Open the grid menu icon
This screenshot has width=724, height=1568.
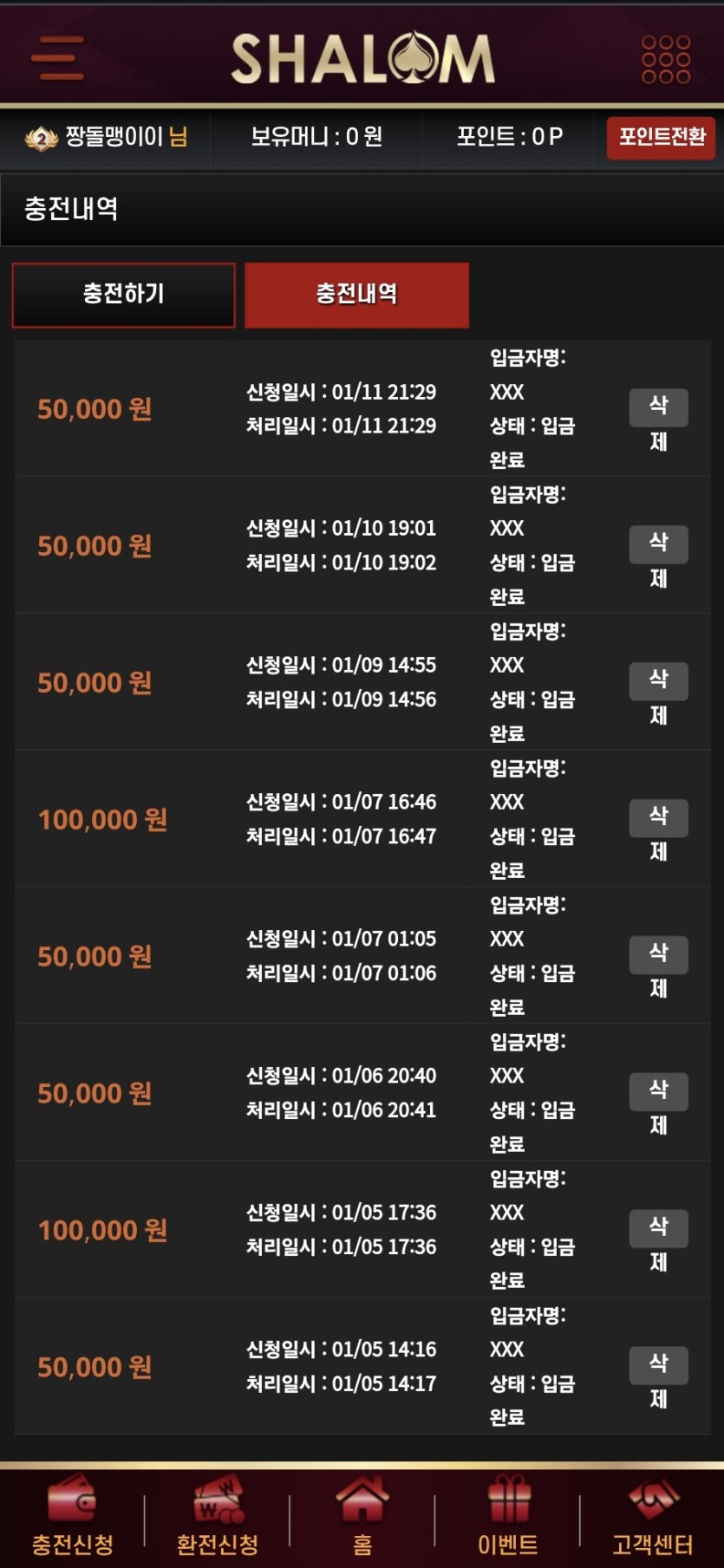pos(665,59)
